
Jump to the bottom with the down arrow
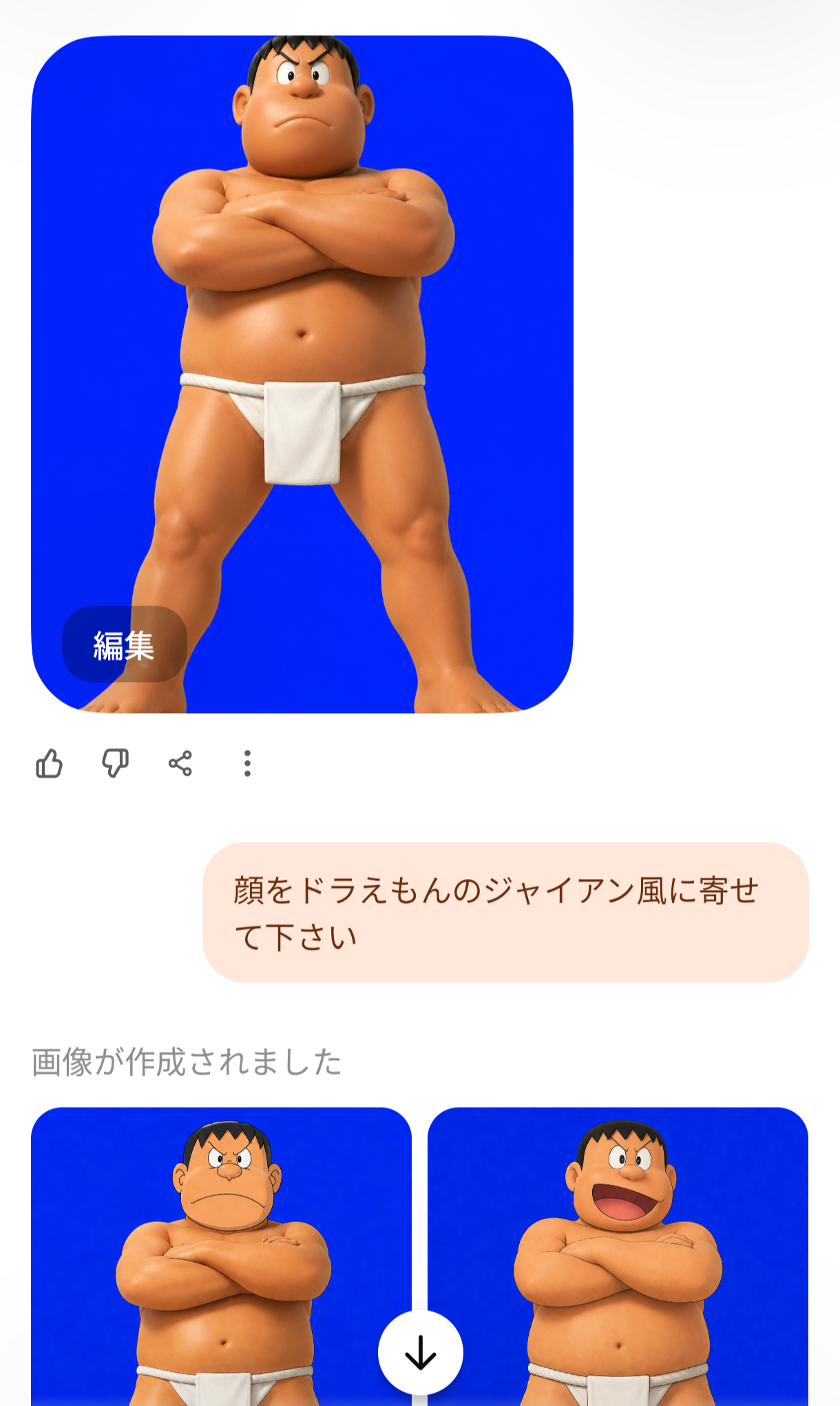click(420, 1353)
